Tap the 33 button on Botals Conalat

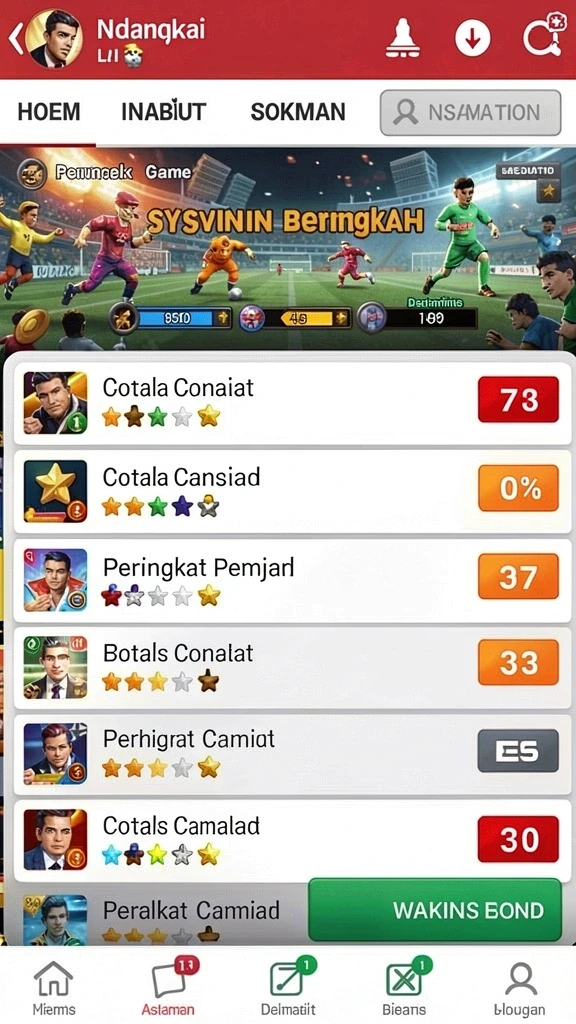click(x=518, y=662)
